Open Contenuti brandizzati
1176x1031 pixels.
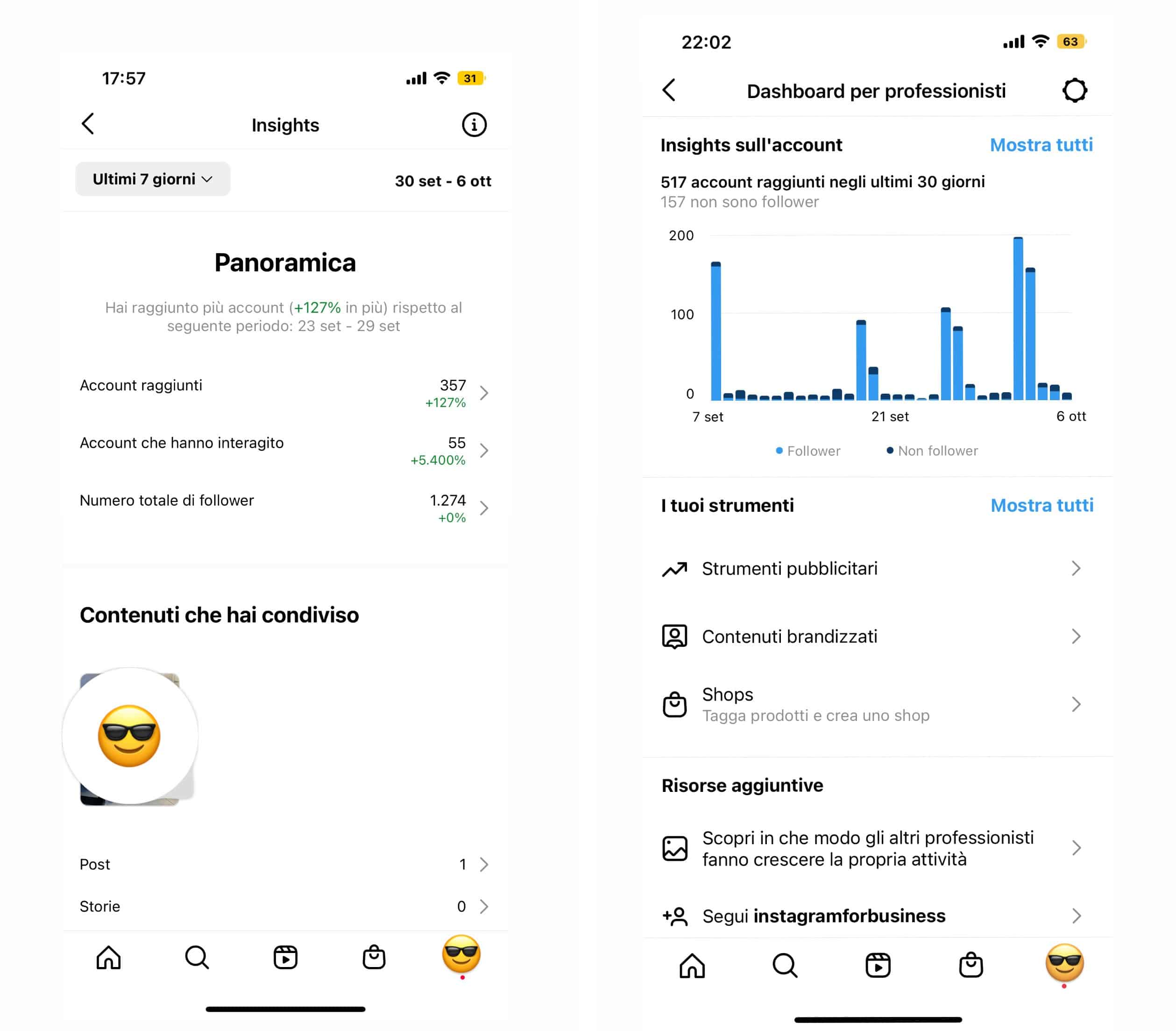click(871, 636)
